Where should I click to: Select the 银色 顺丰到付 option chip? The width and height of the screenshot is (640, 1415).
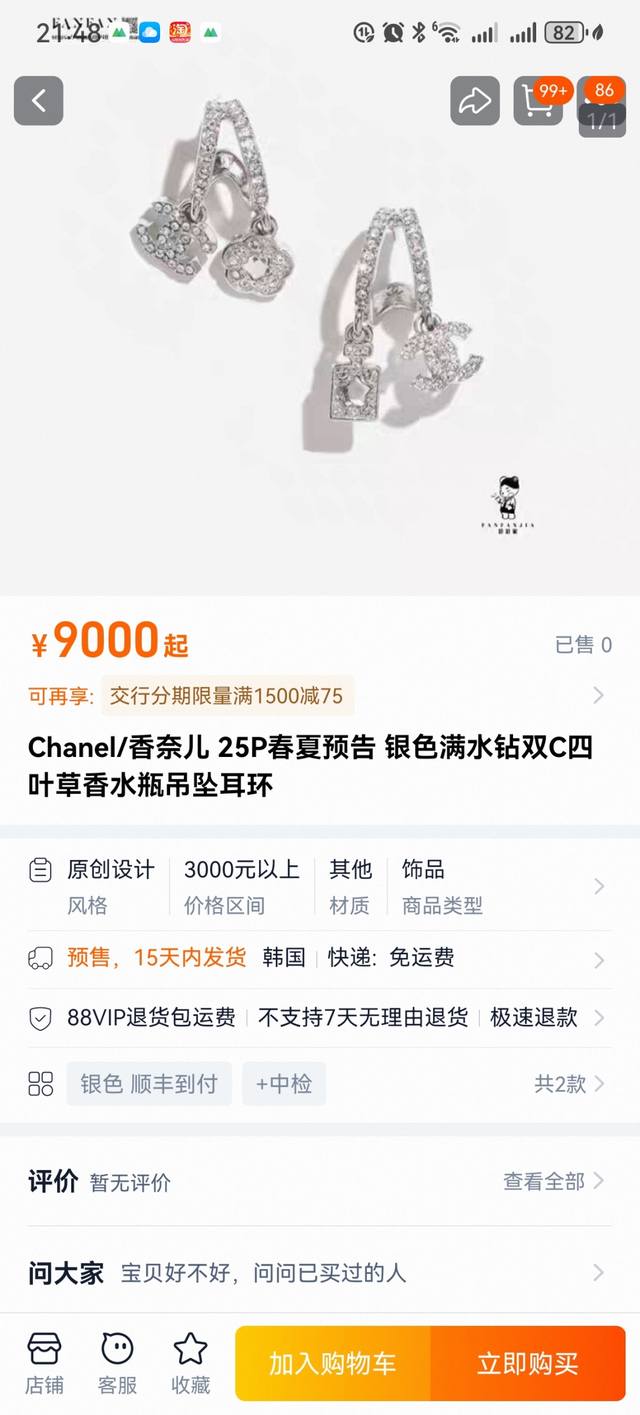tap(149, 1084)
